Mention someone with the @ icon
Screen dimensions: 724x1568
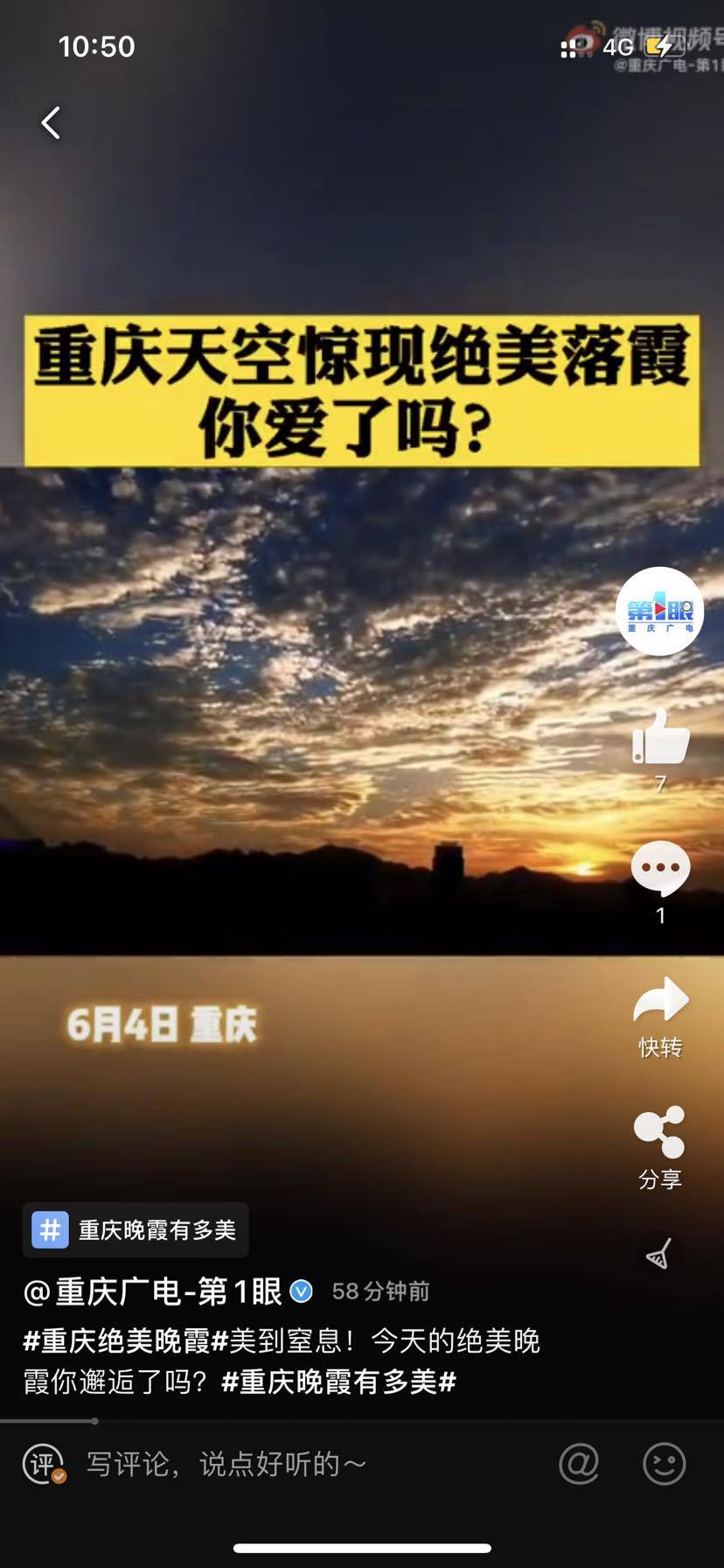(578, 1463)
